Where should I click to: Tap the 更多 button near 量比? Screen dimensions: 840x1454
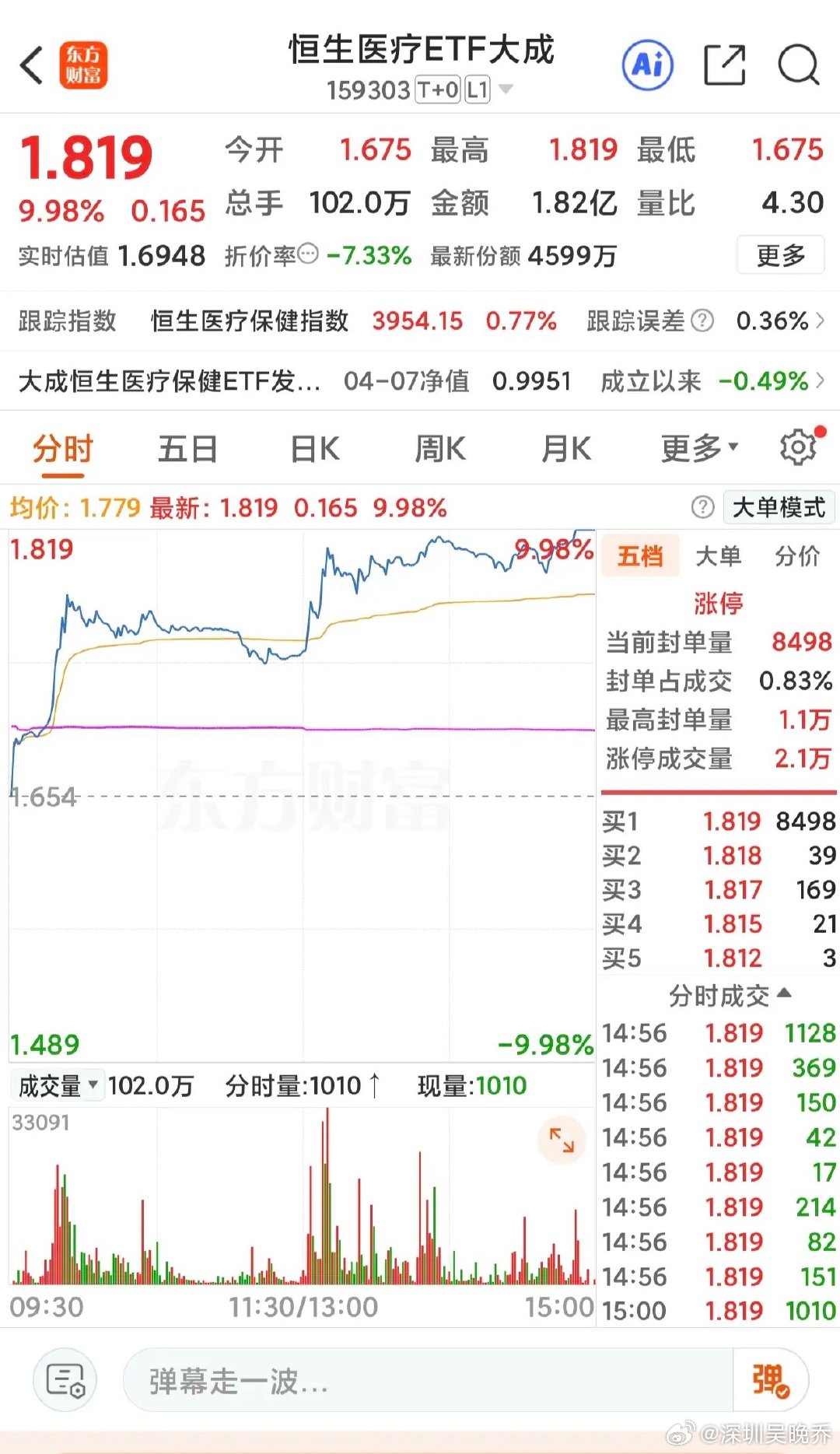(780, 255)
